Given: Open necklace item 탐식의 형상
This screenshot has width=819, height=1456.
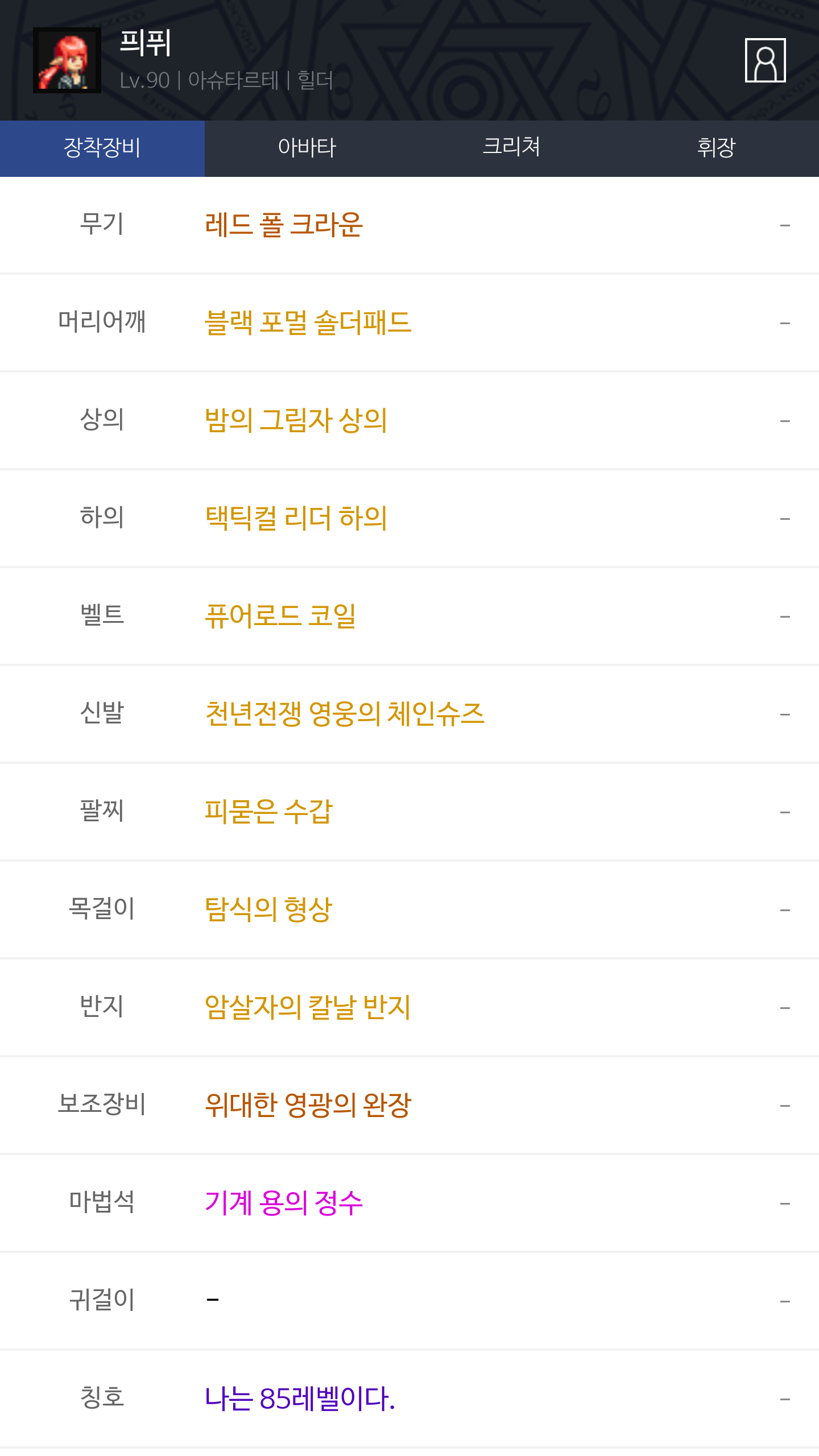Looking at the screenshot, I should [268, 909].
